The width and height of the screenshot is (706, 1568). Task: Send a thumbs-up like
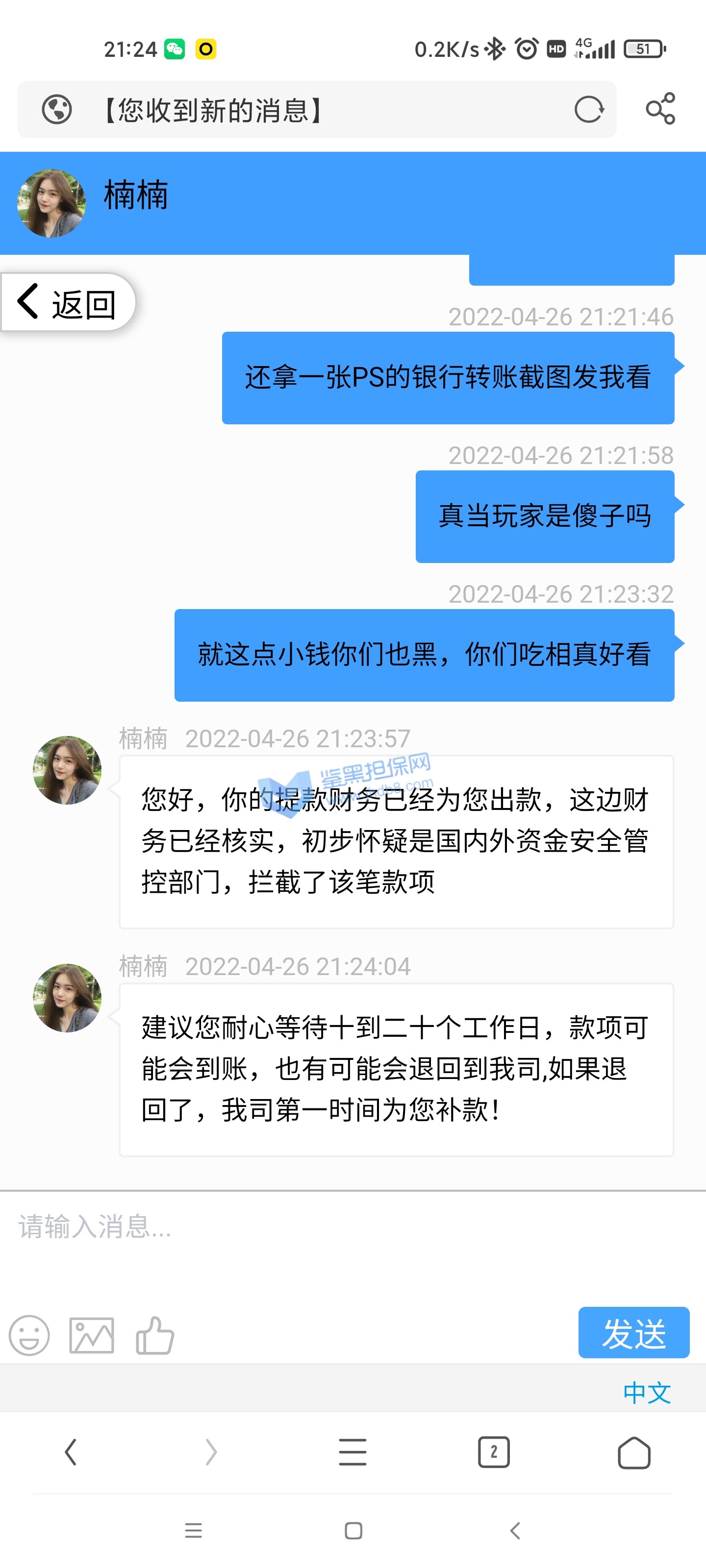155,1335
